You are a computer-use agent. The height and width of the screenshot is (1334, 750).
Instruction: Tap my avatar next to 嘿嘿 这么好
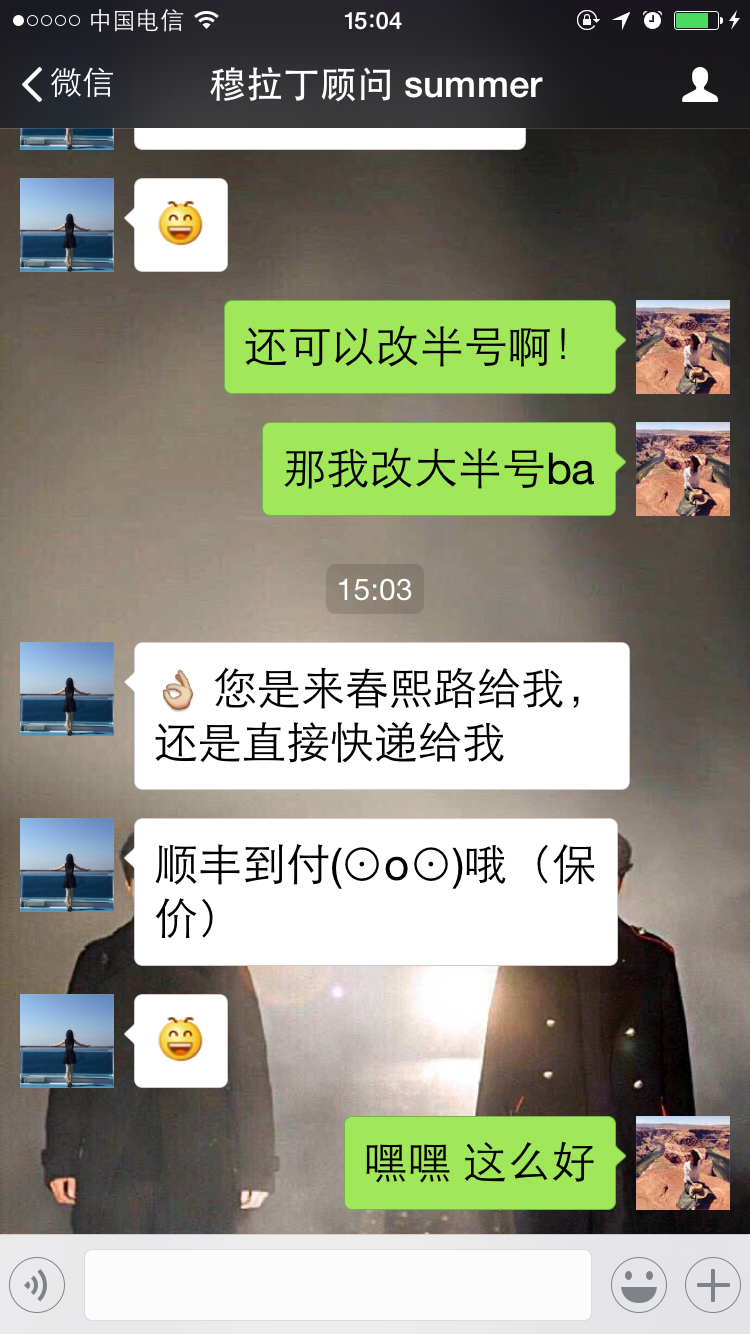point(683,1163)
